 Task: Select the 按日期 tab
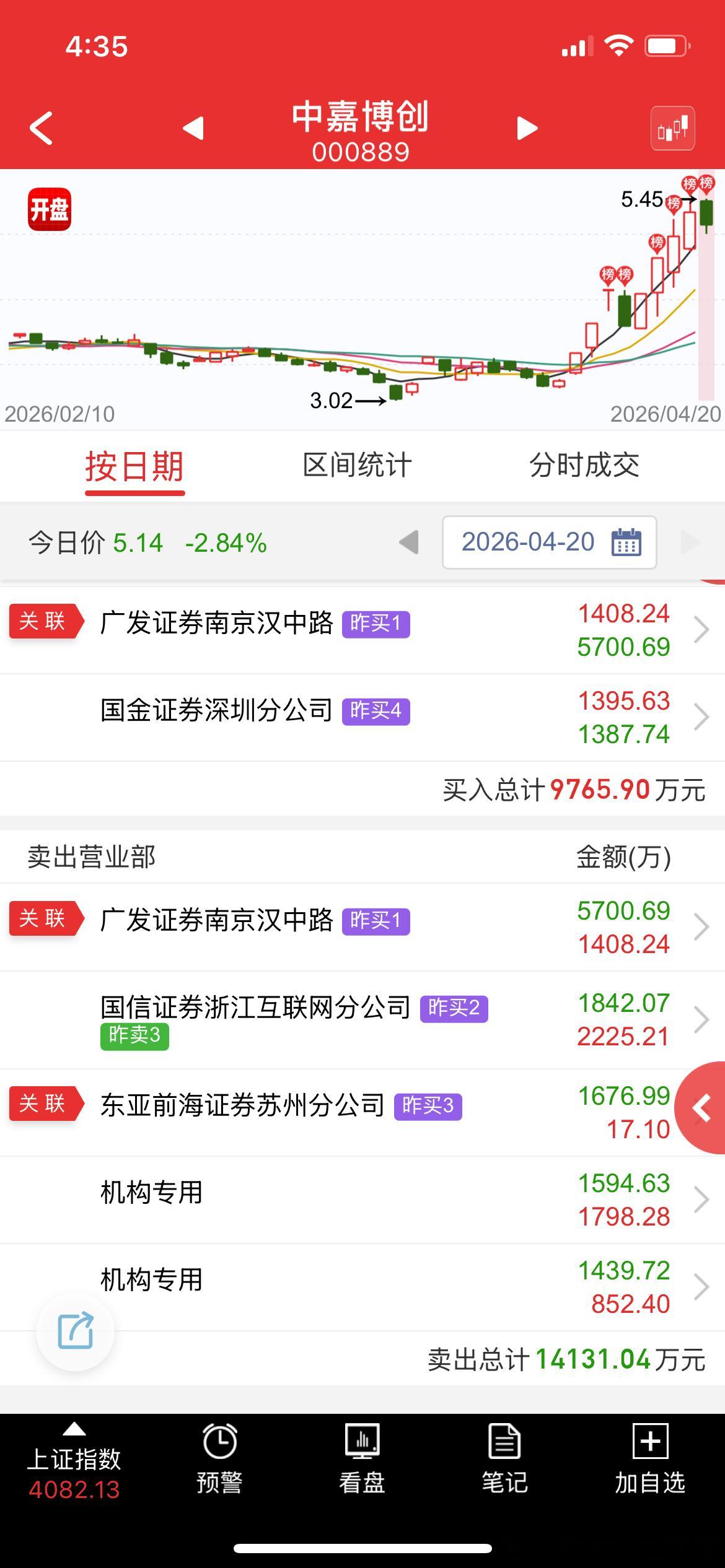pos(135,467)
